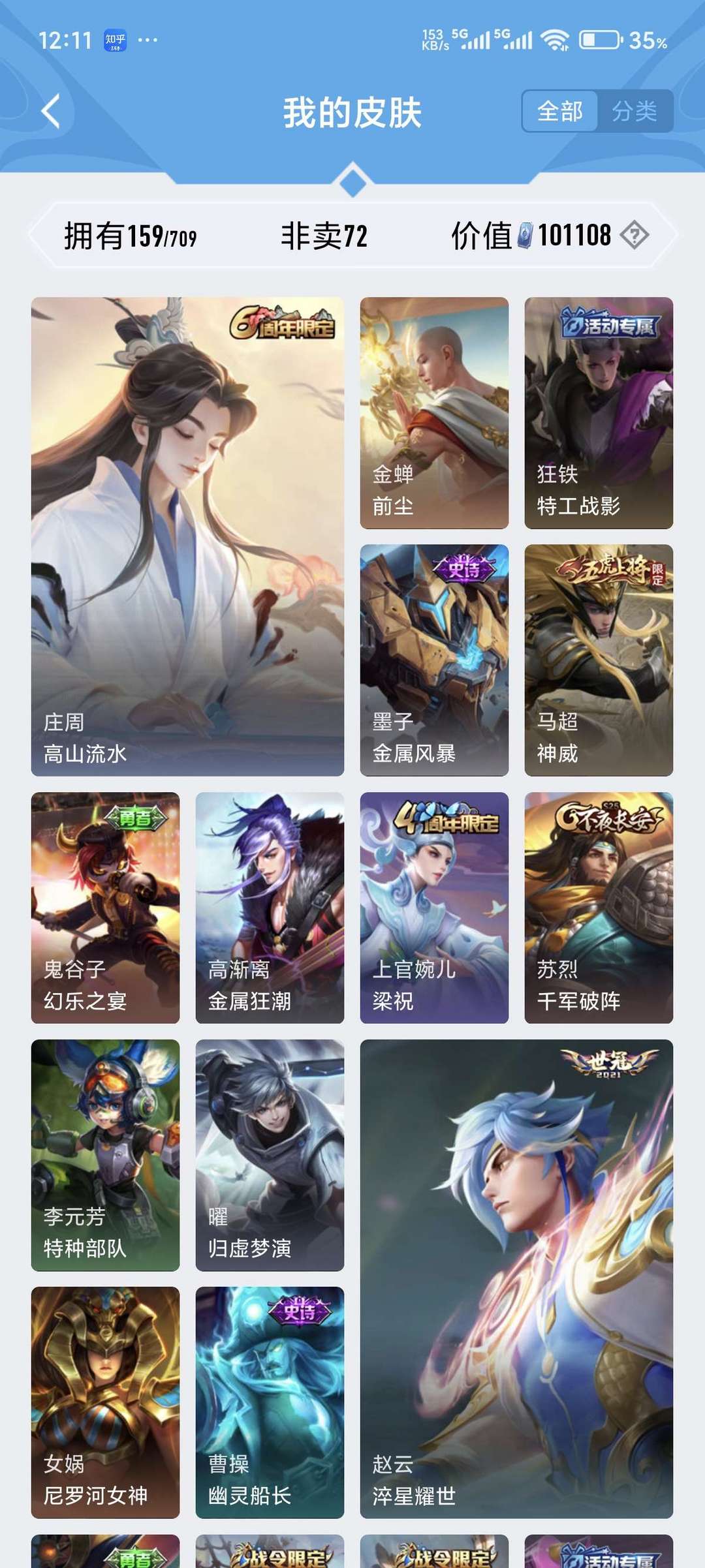Open the 曜 归虚梦演 skin card
Image resolution: width=705 pixels, height=1568 pixels.
[x=270, y=1155]
